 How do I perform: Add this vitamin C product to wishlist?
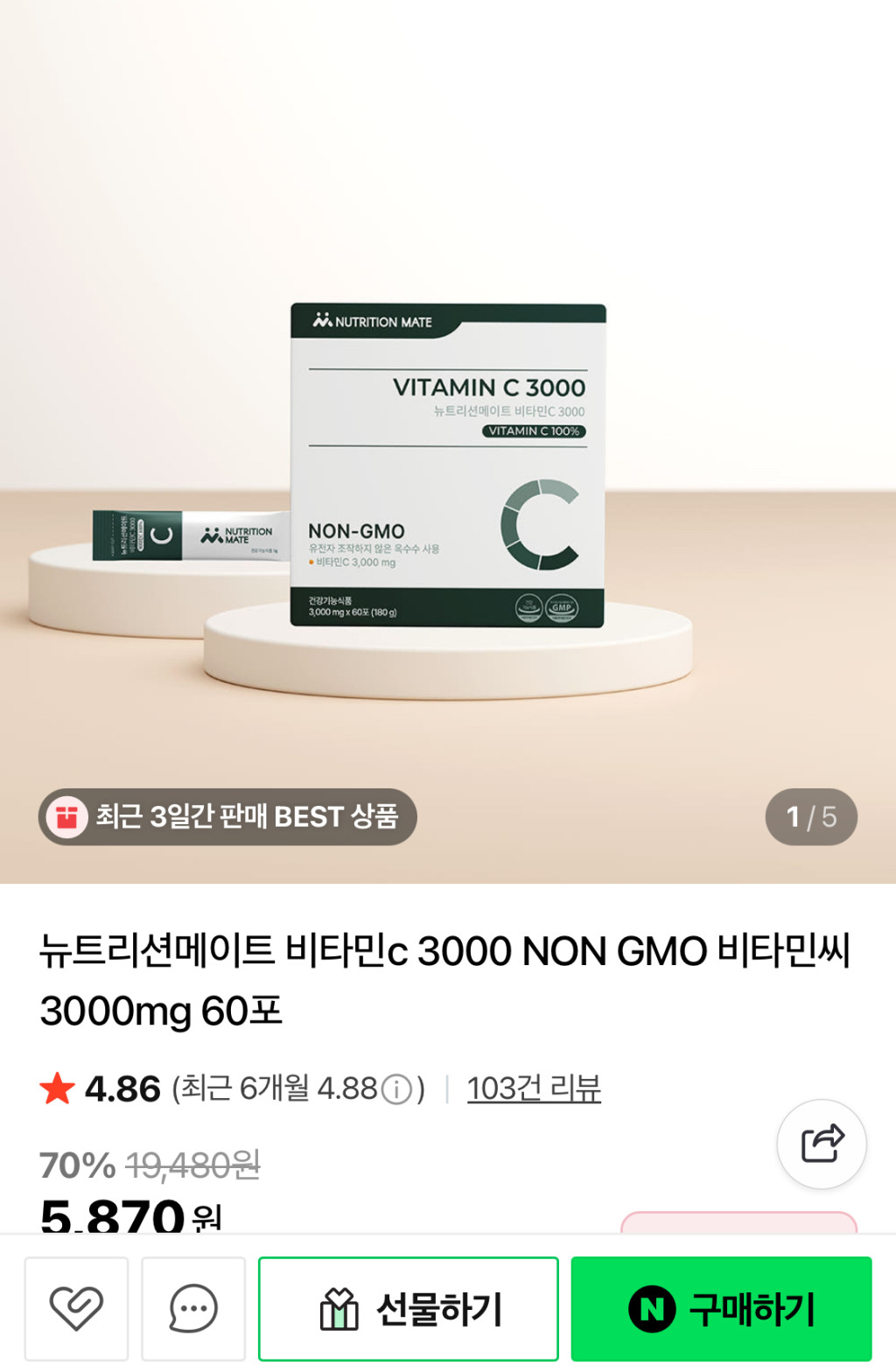pos(76,1308)
